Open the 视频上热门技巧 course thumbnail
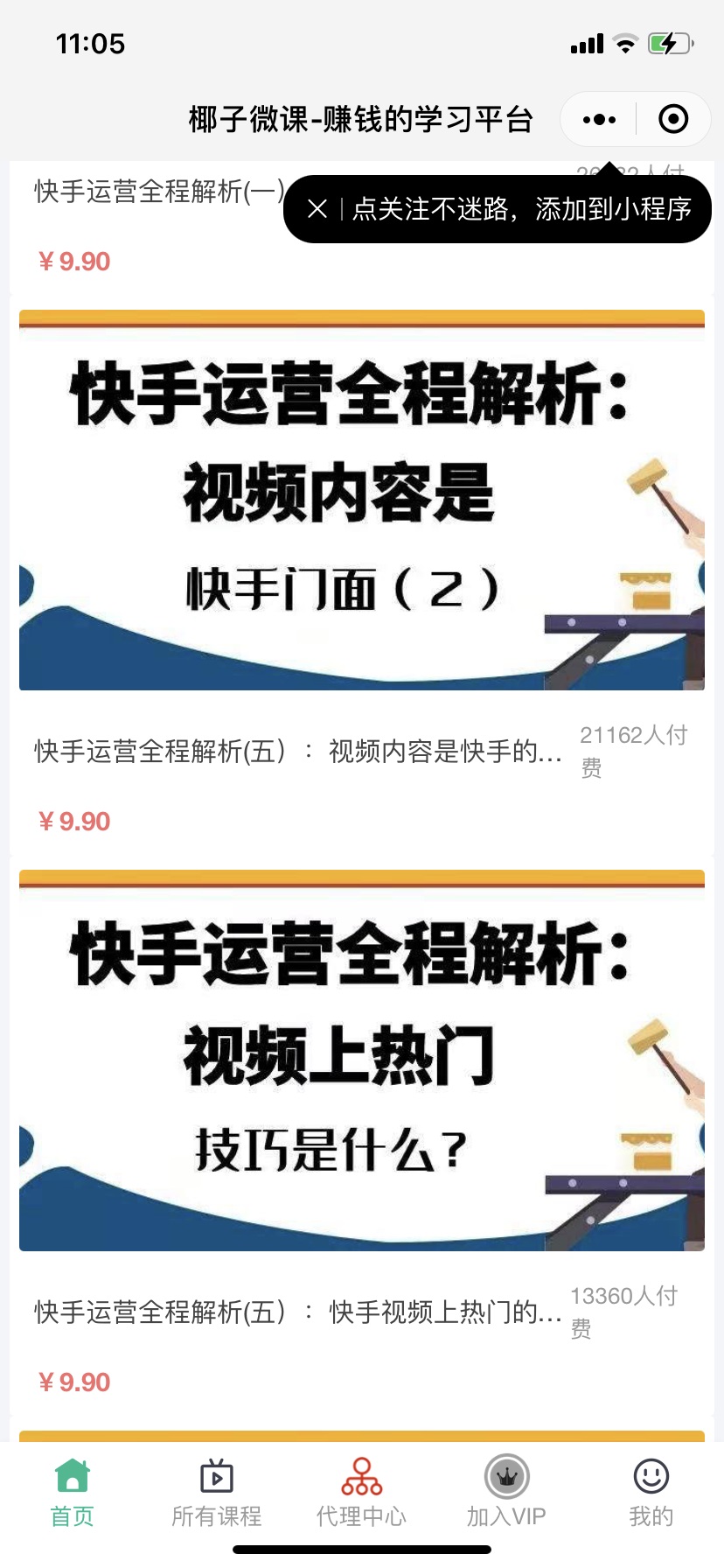Viewport: 724px width, 1568px height. 362,1063
